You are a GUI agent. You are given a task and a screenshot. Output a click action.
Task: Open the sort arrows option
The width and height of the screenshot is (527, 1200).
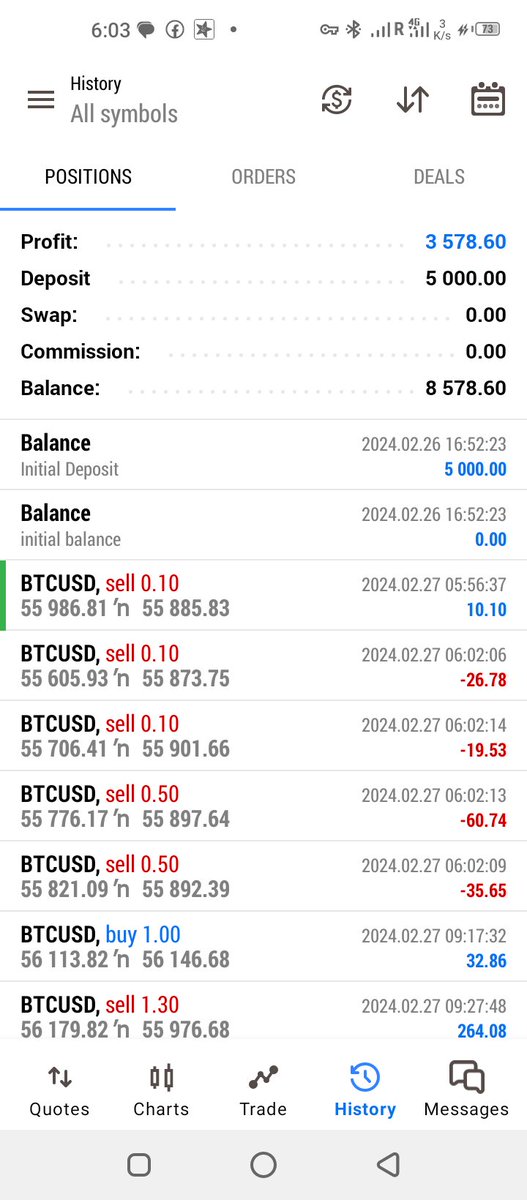tap(412, 100)
